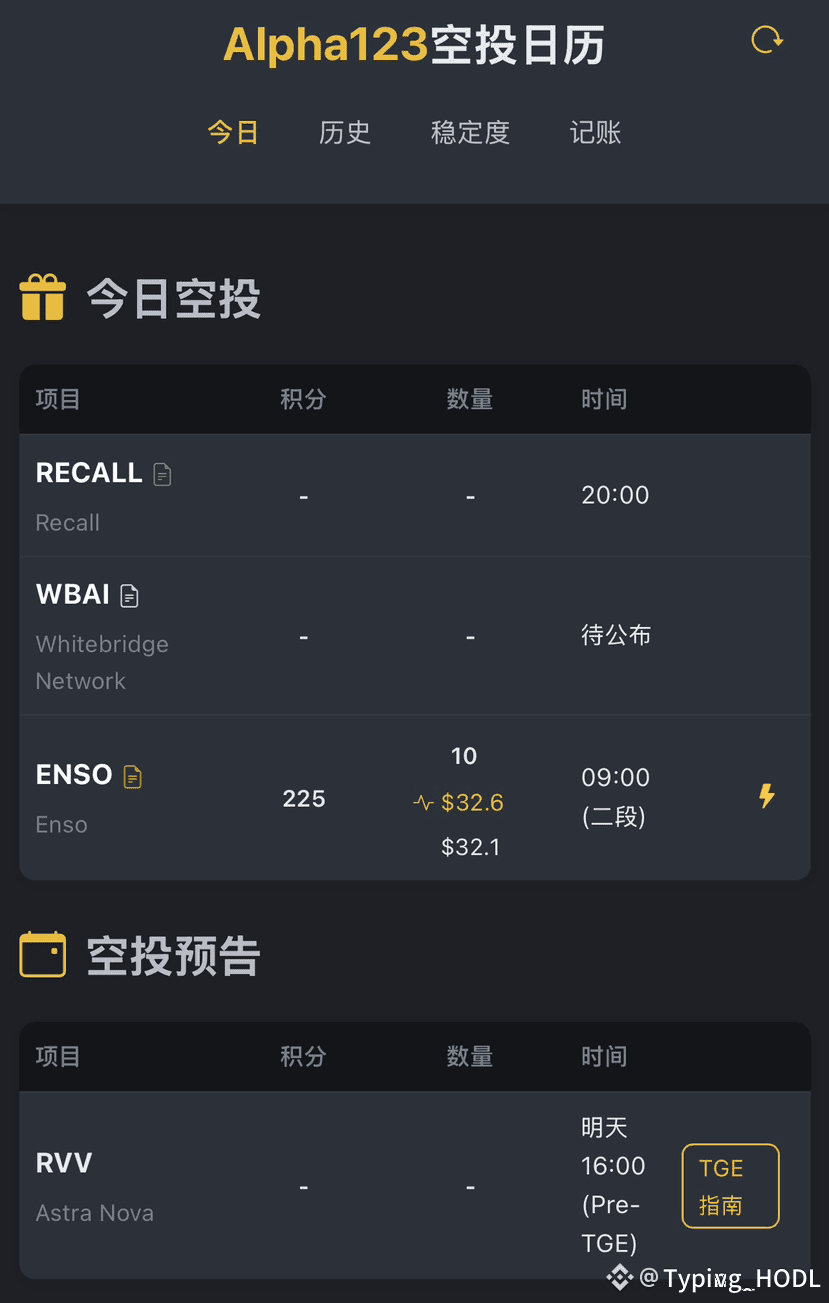Viewport: 829px width, 1303px height.
Task: Click the lightning bolt icon on the ENSO row
Action: click(x=766, y=796)
